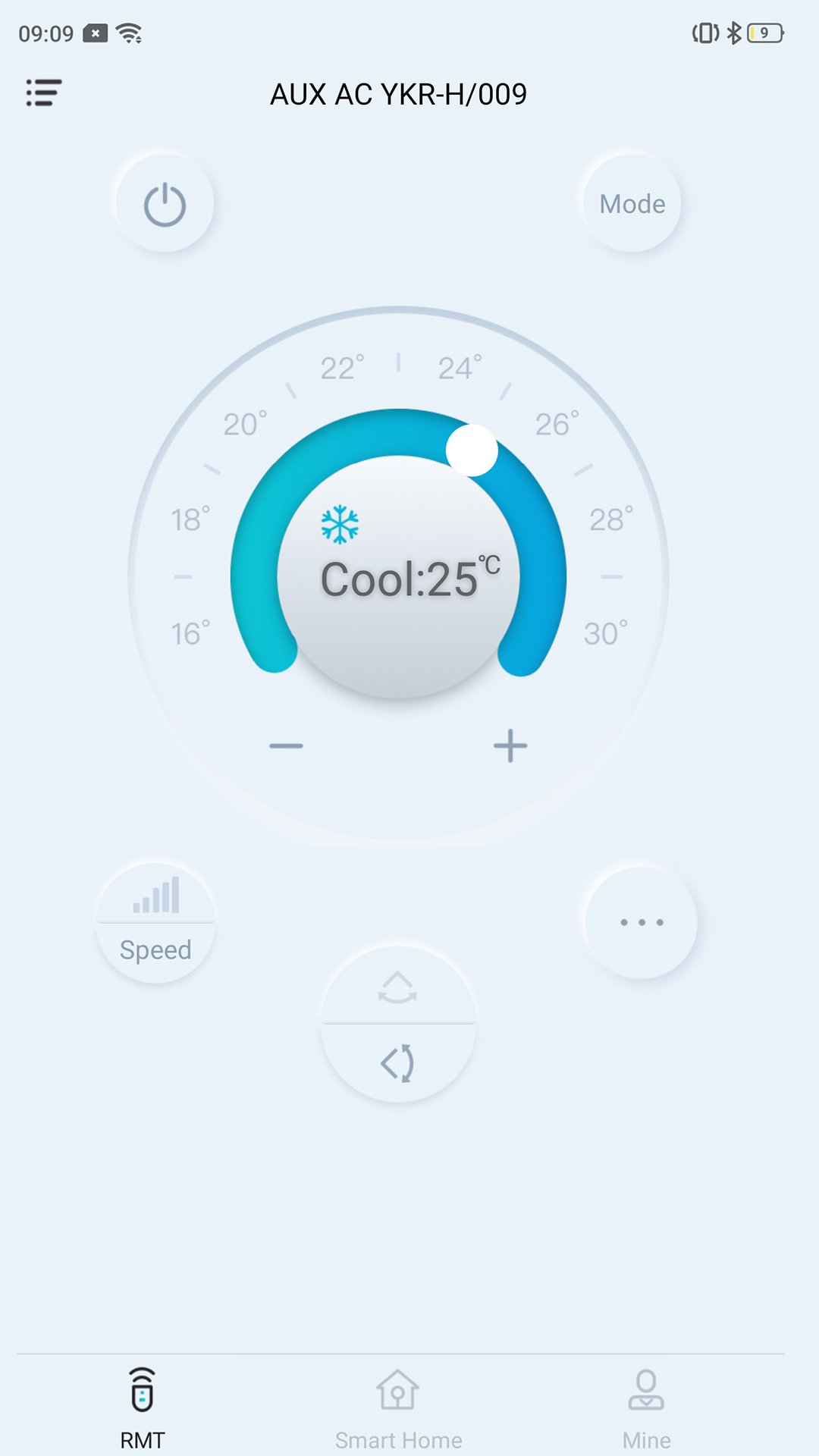819x1456 pixels.
Task: Click the Wi-Fi icon in status bar
Action: (127, 33)
